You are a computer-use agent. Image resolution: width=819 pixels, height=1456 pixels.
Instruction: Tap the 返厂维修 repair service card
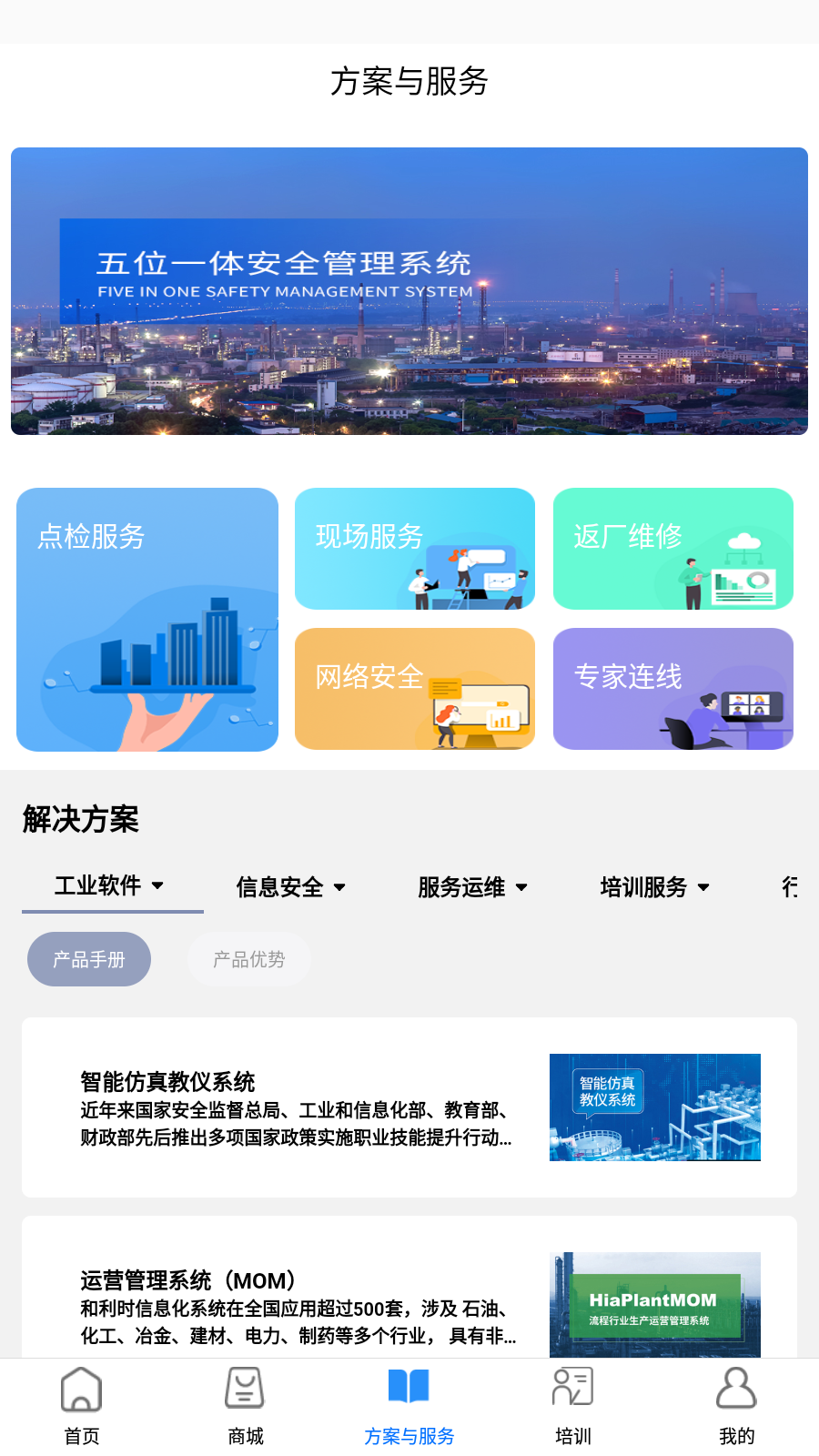(x=672, y=549)
